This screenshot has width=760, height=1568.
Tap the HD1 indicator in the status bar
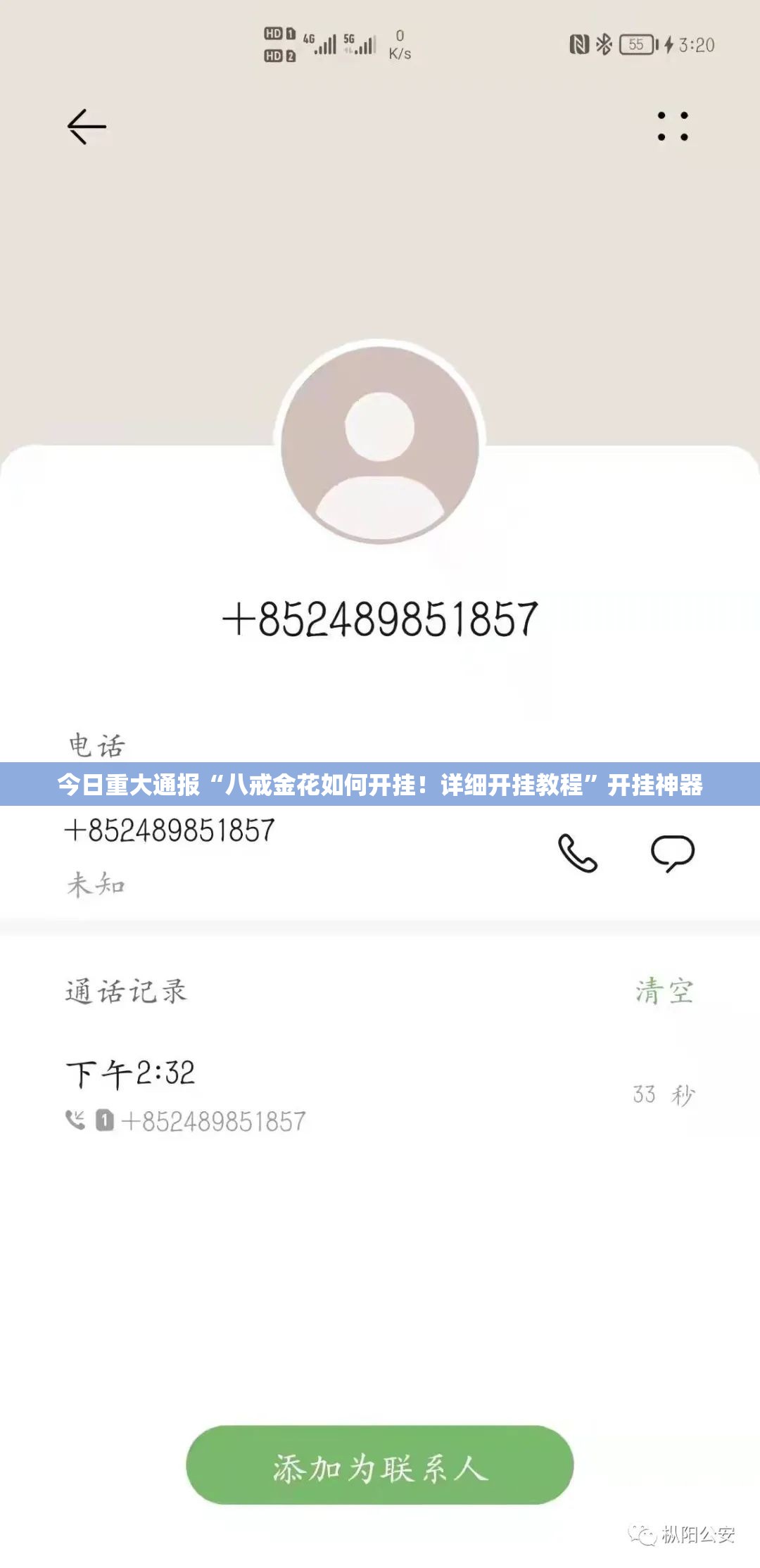275,33
